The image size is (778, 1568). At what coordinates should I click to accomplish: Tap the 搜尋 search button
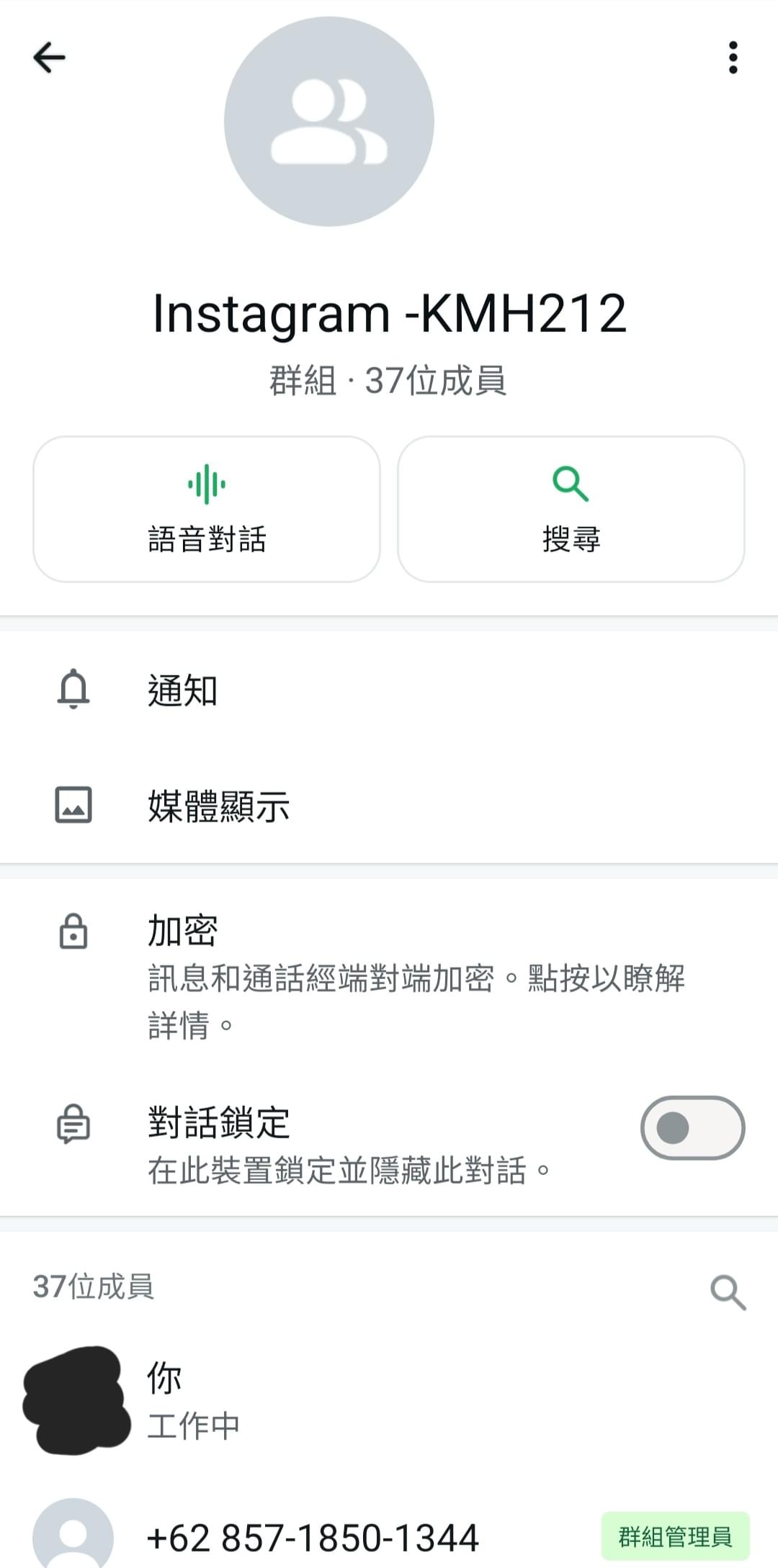coord(571,509)
